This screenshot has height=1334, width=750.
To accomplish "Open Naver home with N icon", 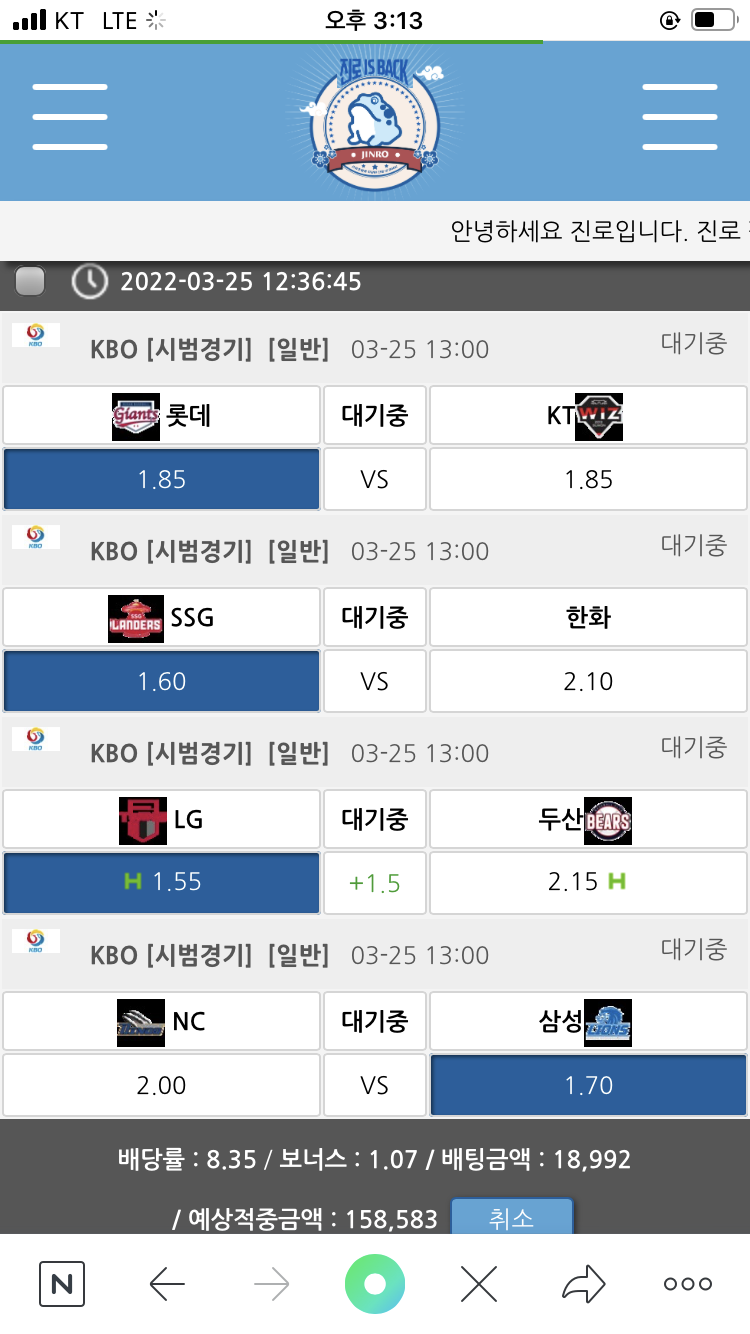I will click(x=62, y=1284).
